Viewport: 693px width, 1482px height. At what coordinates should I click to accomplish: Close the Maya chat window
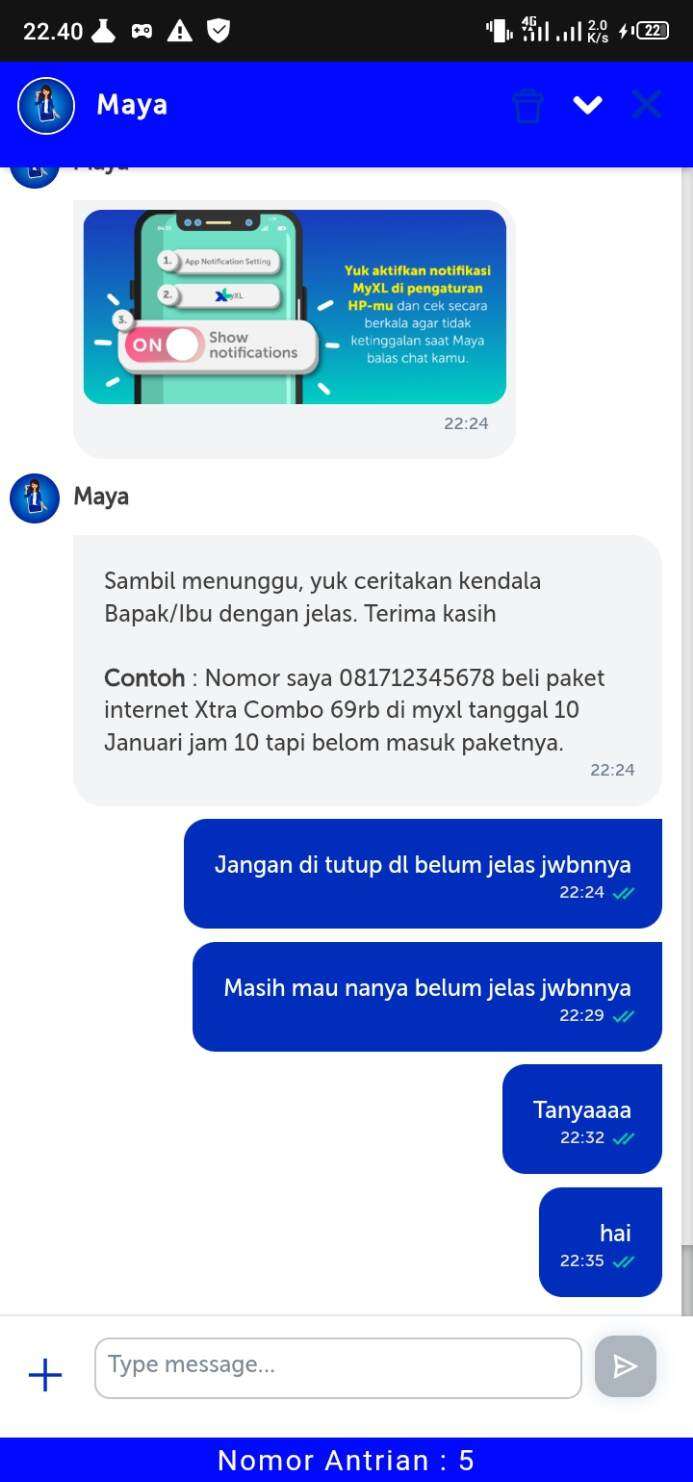(647, 104)
